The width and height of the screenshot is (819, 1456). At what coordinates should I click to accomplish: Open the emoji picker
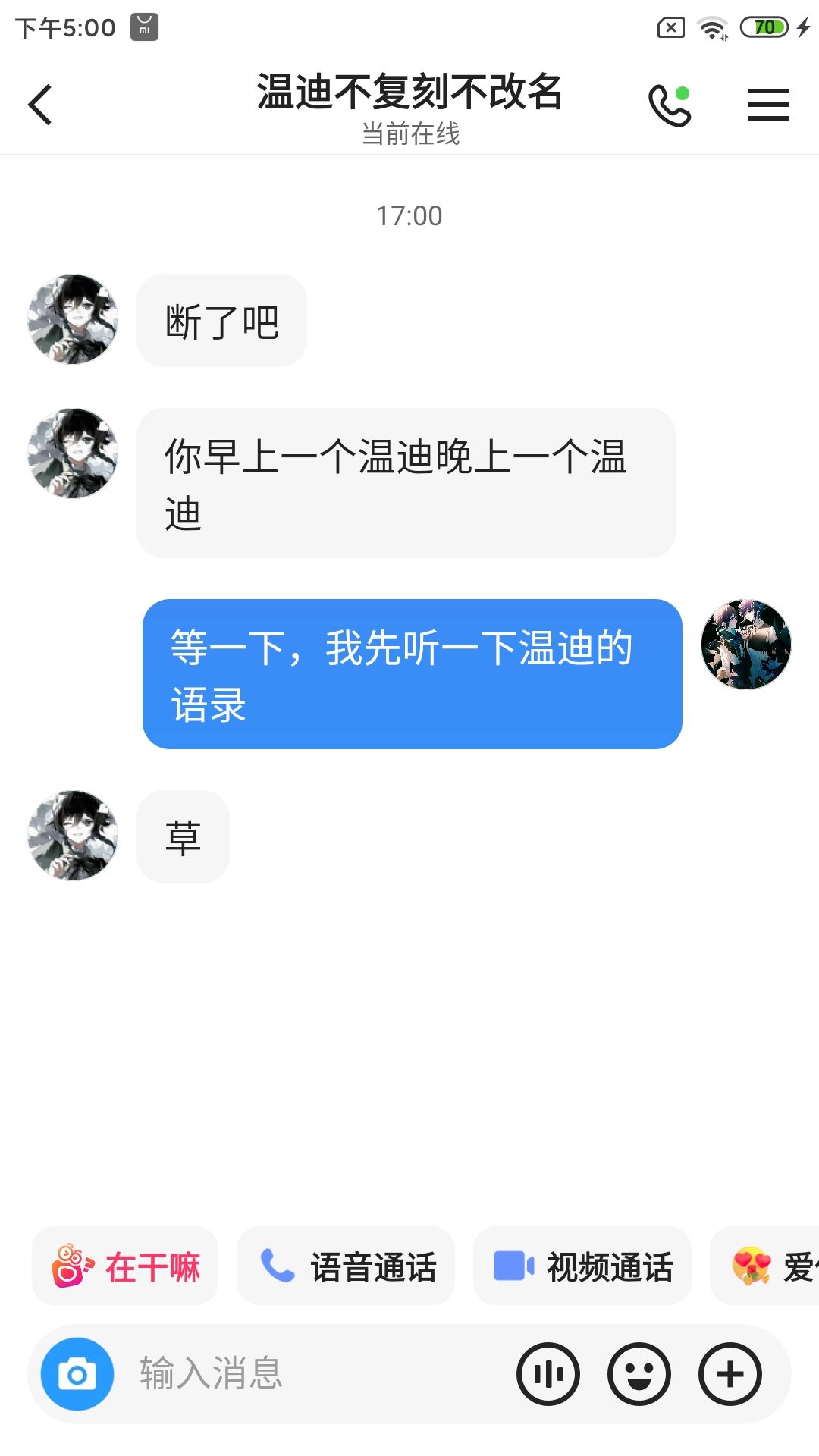pyautogui.click(x=639, y=1374)
